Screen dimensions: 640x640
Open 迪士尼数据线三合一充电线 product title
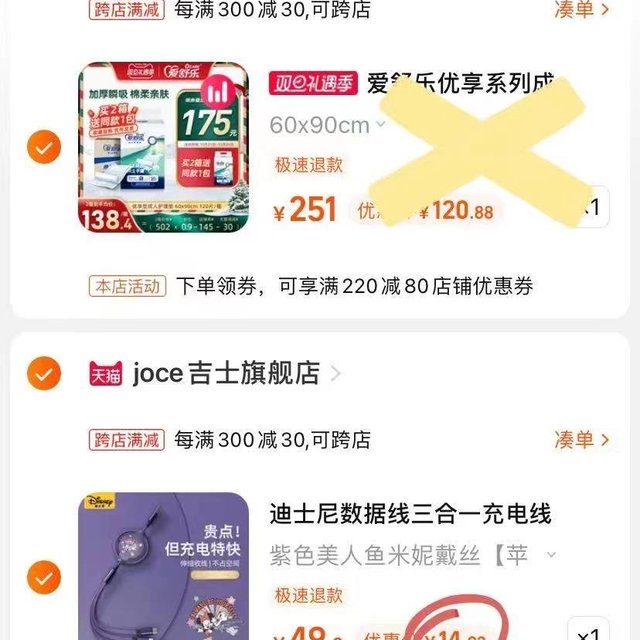[410, 515]
